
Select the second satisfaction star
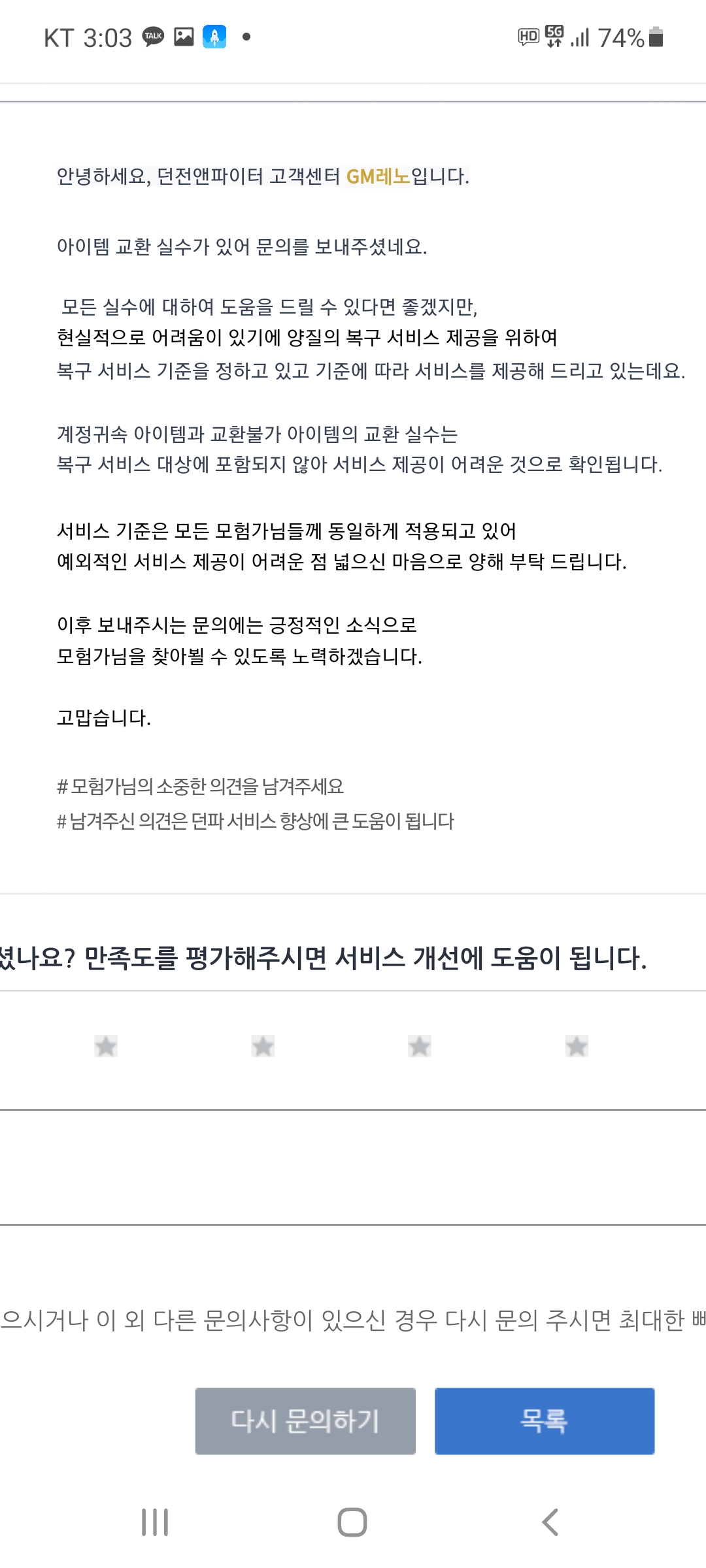[263, 1046]
